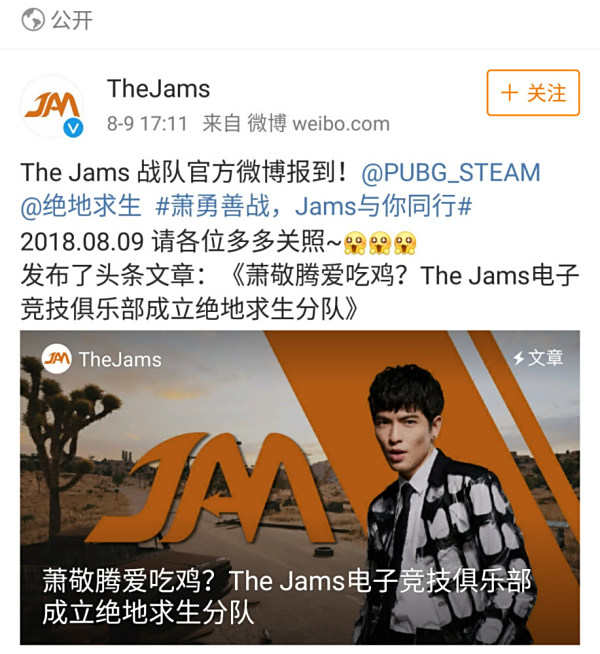Open the @PUBG_STEAM mention
The width and height of the screenshot is (600, 654).
tap(450, 172)
